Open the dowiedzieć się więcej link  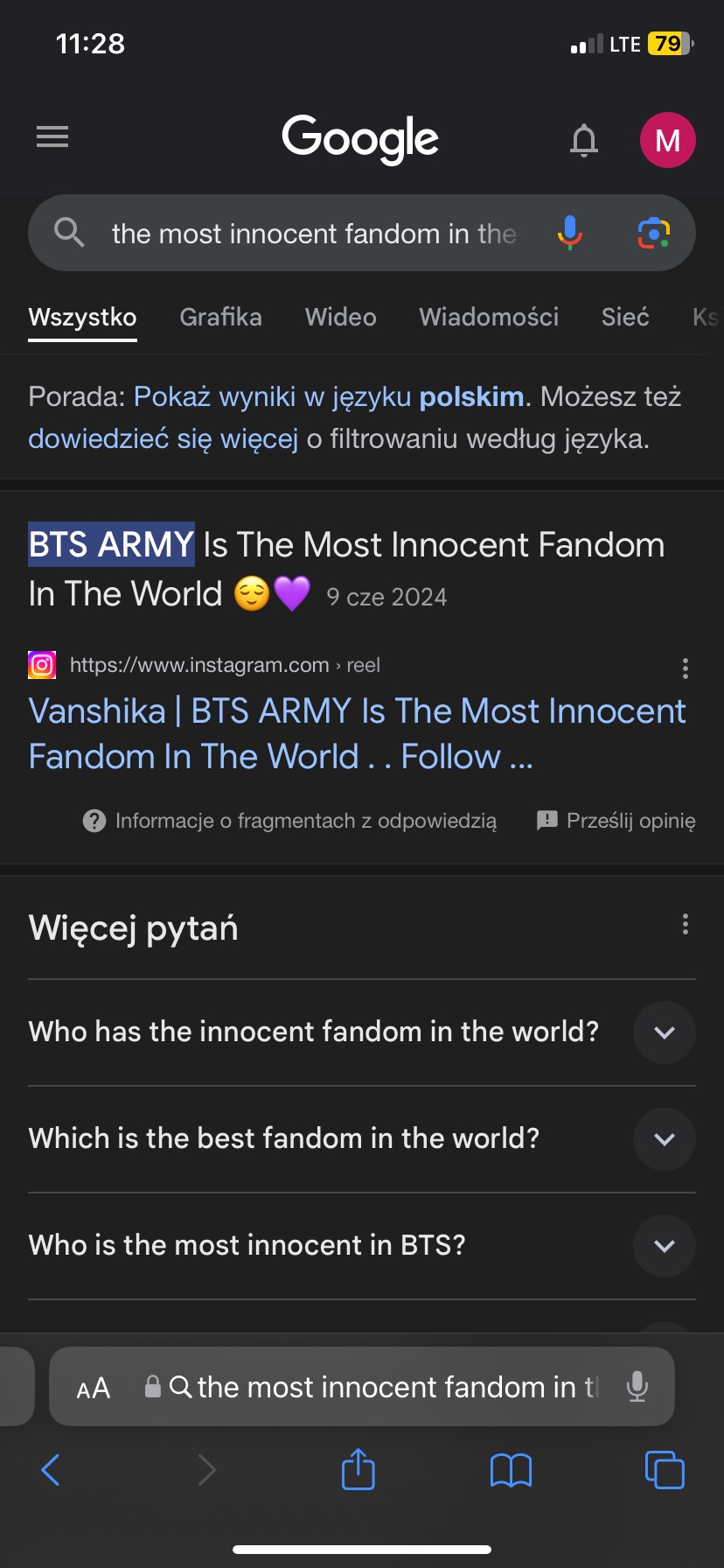(163, 438)
